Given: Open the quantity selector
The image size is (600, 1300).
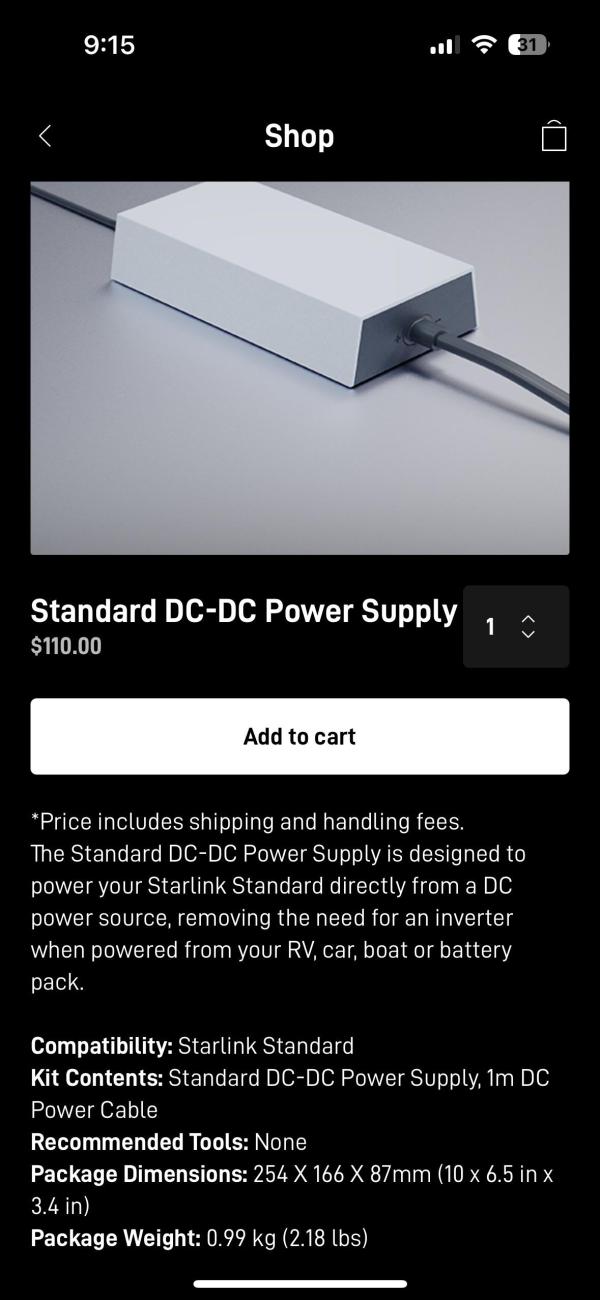Looking at the screenshot, I should pyautogui.click(x=515, y=627).
